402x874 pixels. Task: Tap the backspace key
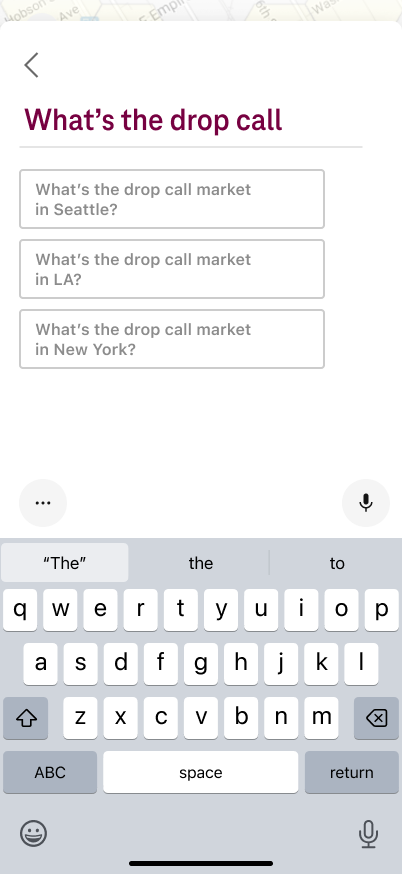click(376, 718)
